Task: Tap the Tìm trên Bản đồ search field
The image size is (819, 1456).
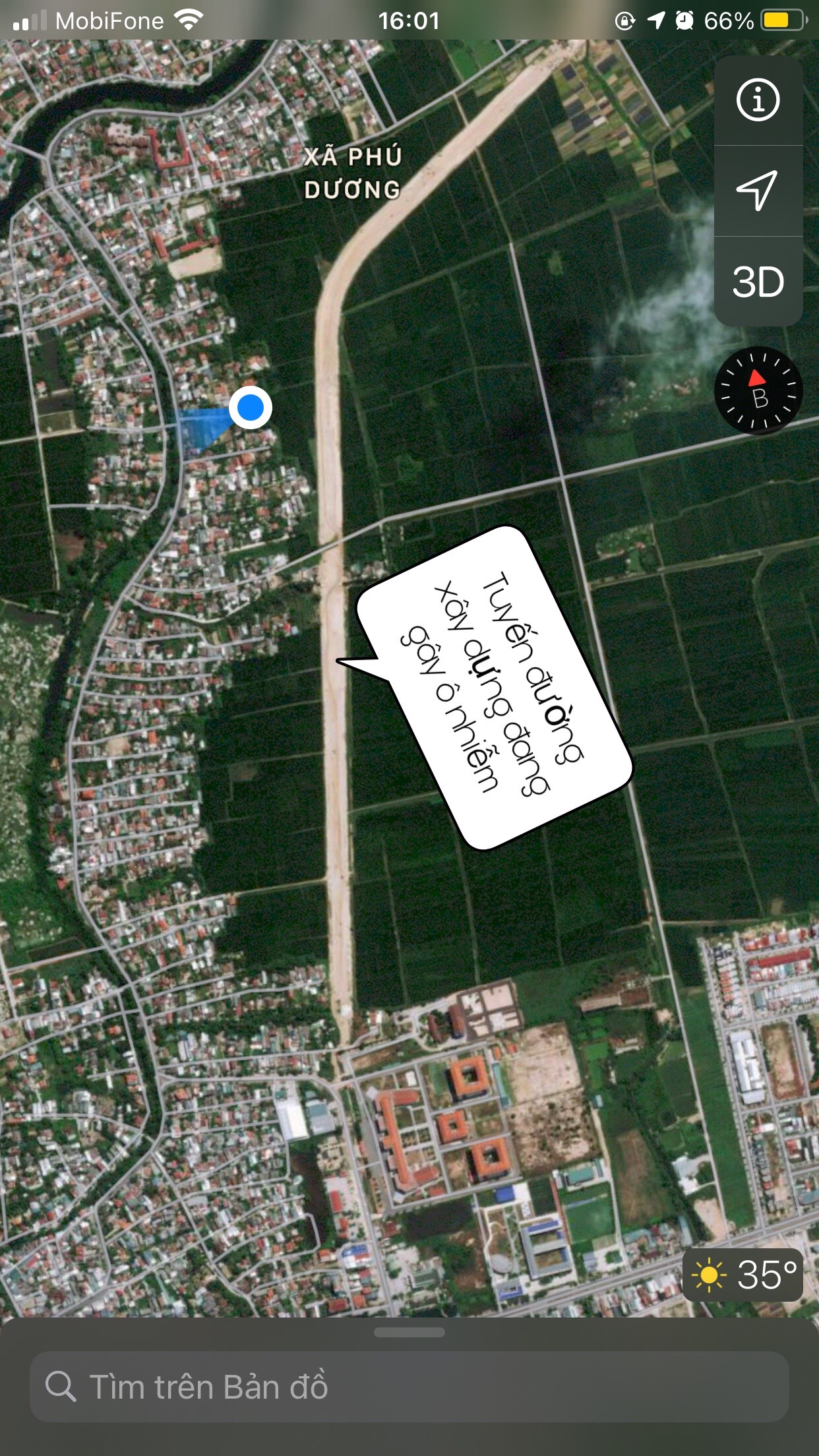Action: (409, 1386)
